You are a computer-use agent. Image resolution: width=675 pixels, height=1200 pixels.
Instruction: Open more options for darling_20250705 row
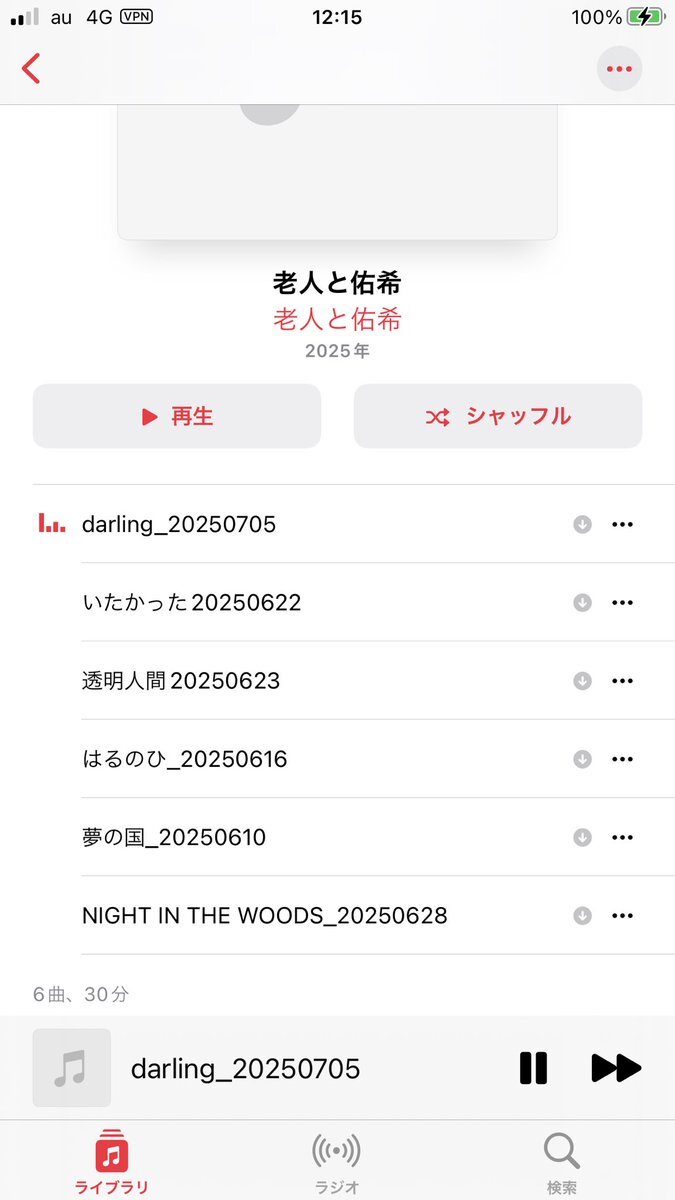point(622,524)
